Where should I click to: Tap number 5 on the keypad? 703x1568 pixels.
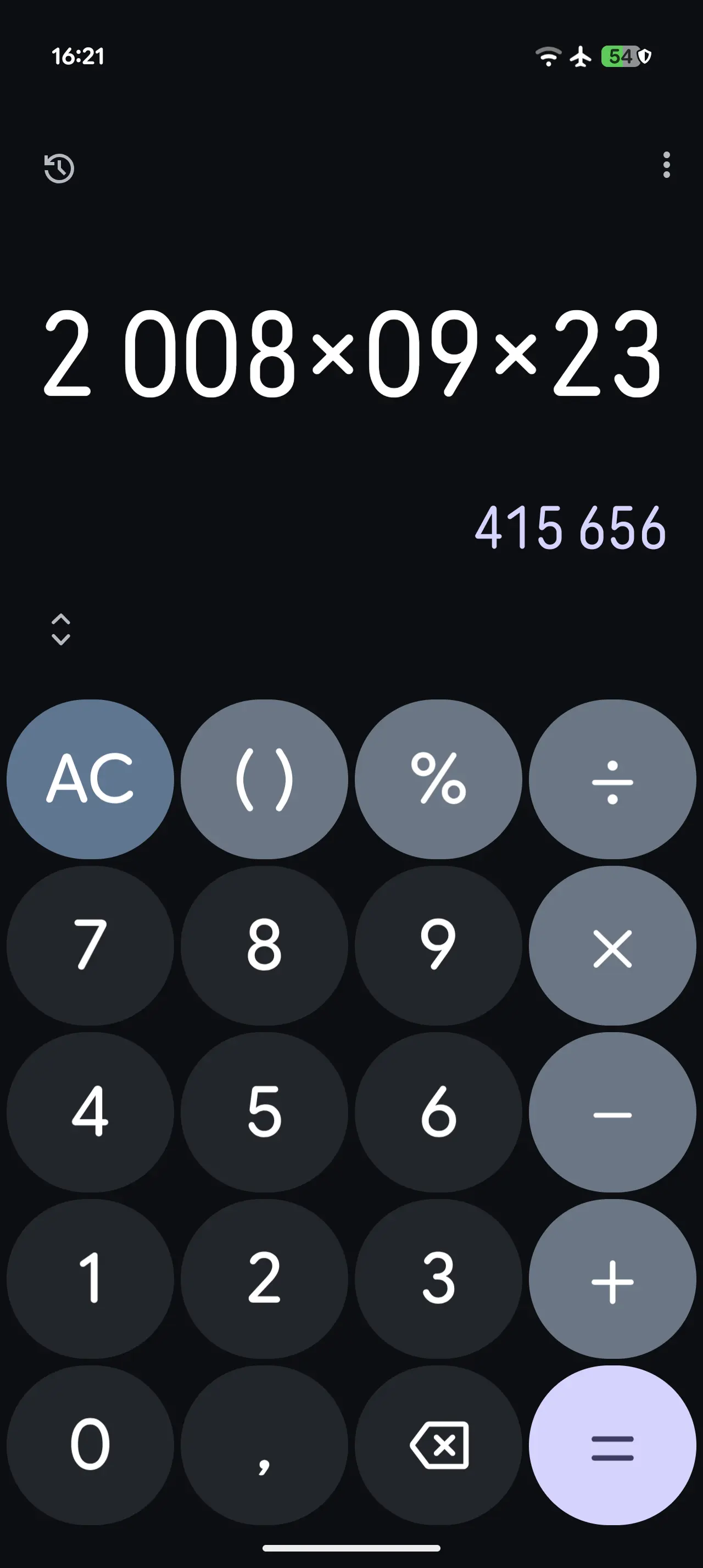point(264,1112)
